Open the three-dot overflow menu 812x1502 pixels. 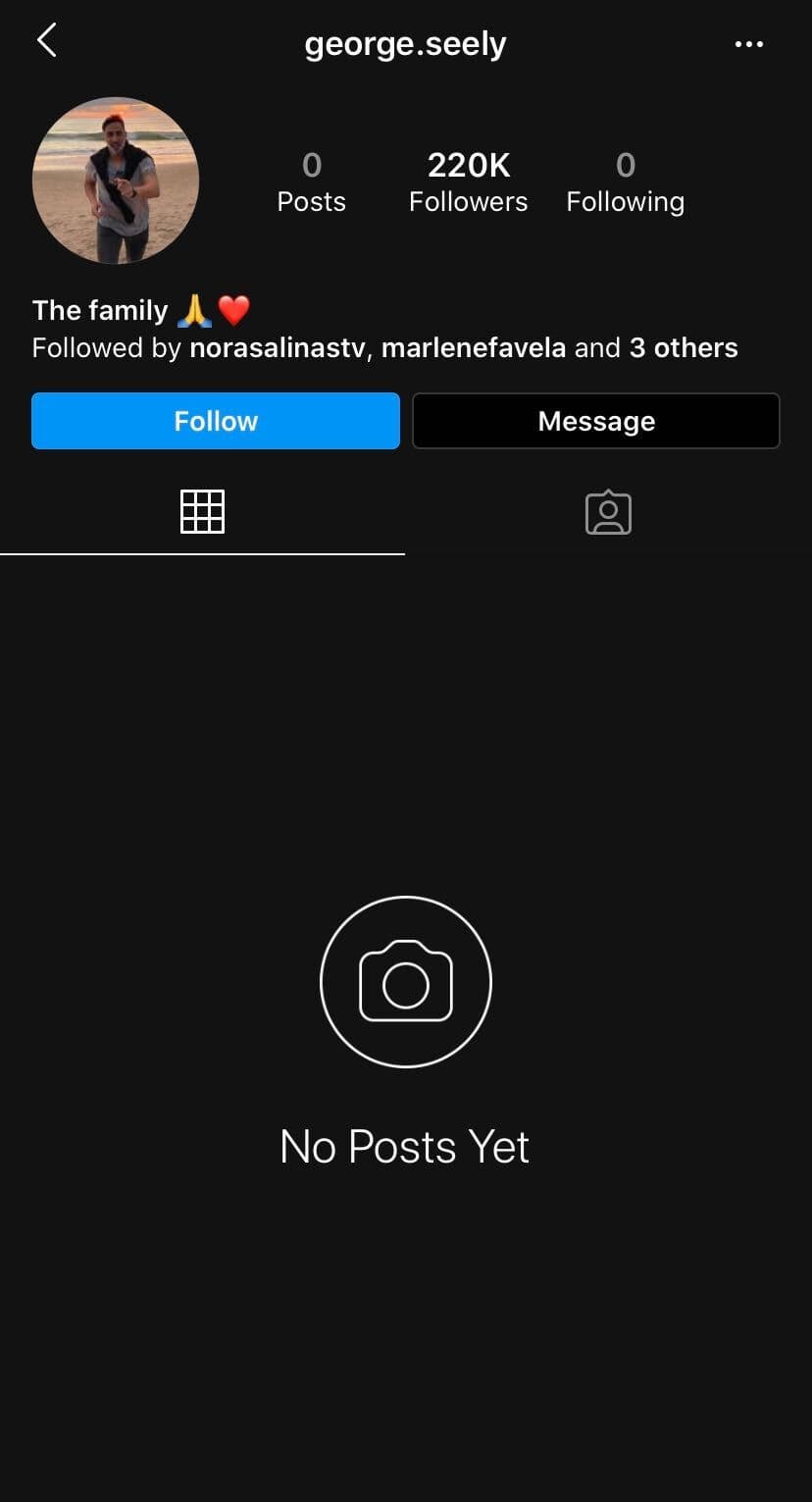749,44
